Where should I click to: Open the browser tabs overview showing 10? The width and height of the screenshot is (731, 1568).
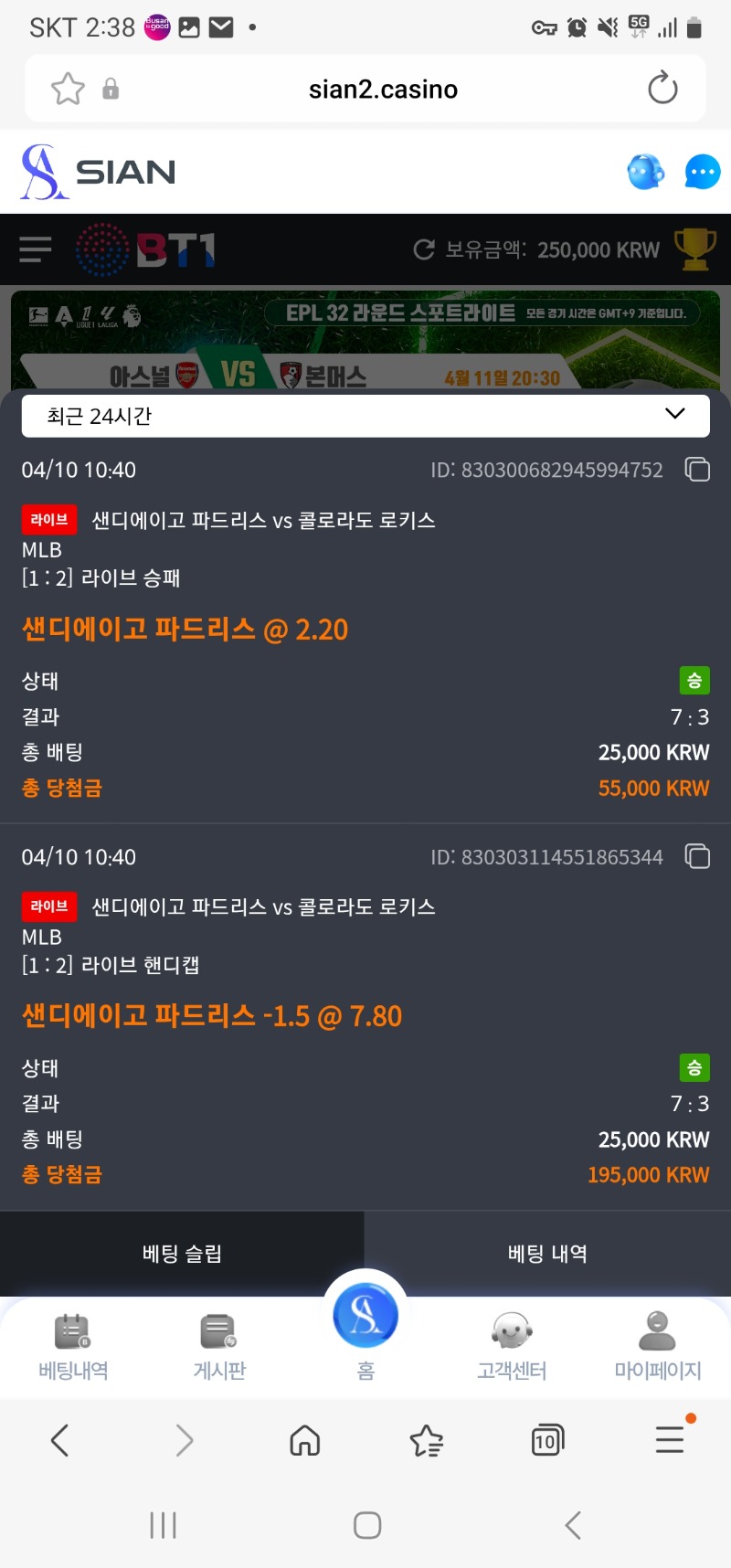(x=547, y=1441)
